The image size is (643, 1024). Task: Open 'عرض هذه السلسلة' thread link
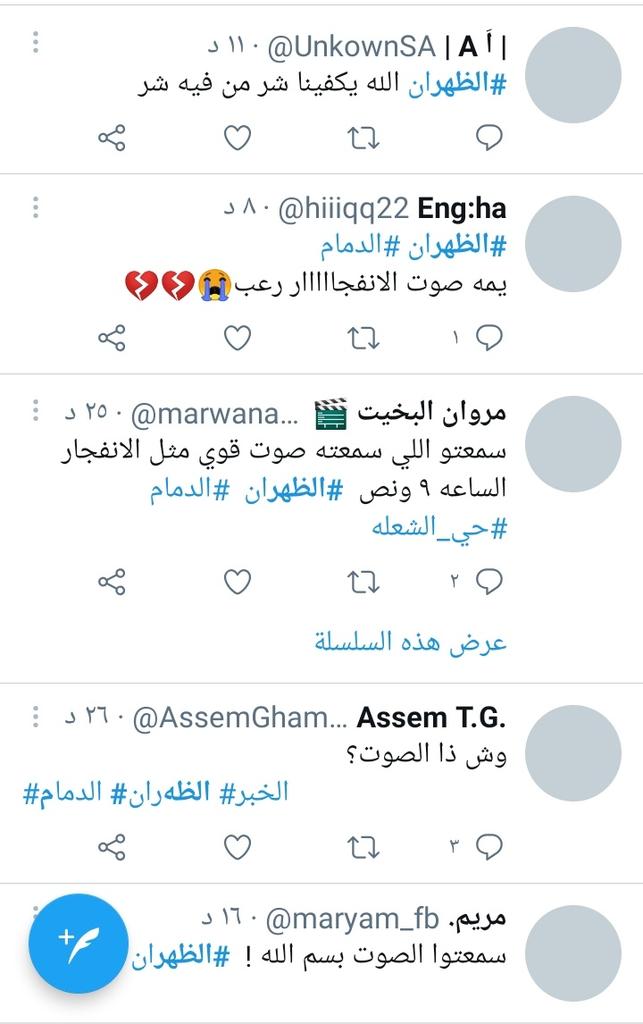point(411,642)
